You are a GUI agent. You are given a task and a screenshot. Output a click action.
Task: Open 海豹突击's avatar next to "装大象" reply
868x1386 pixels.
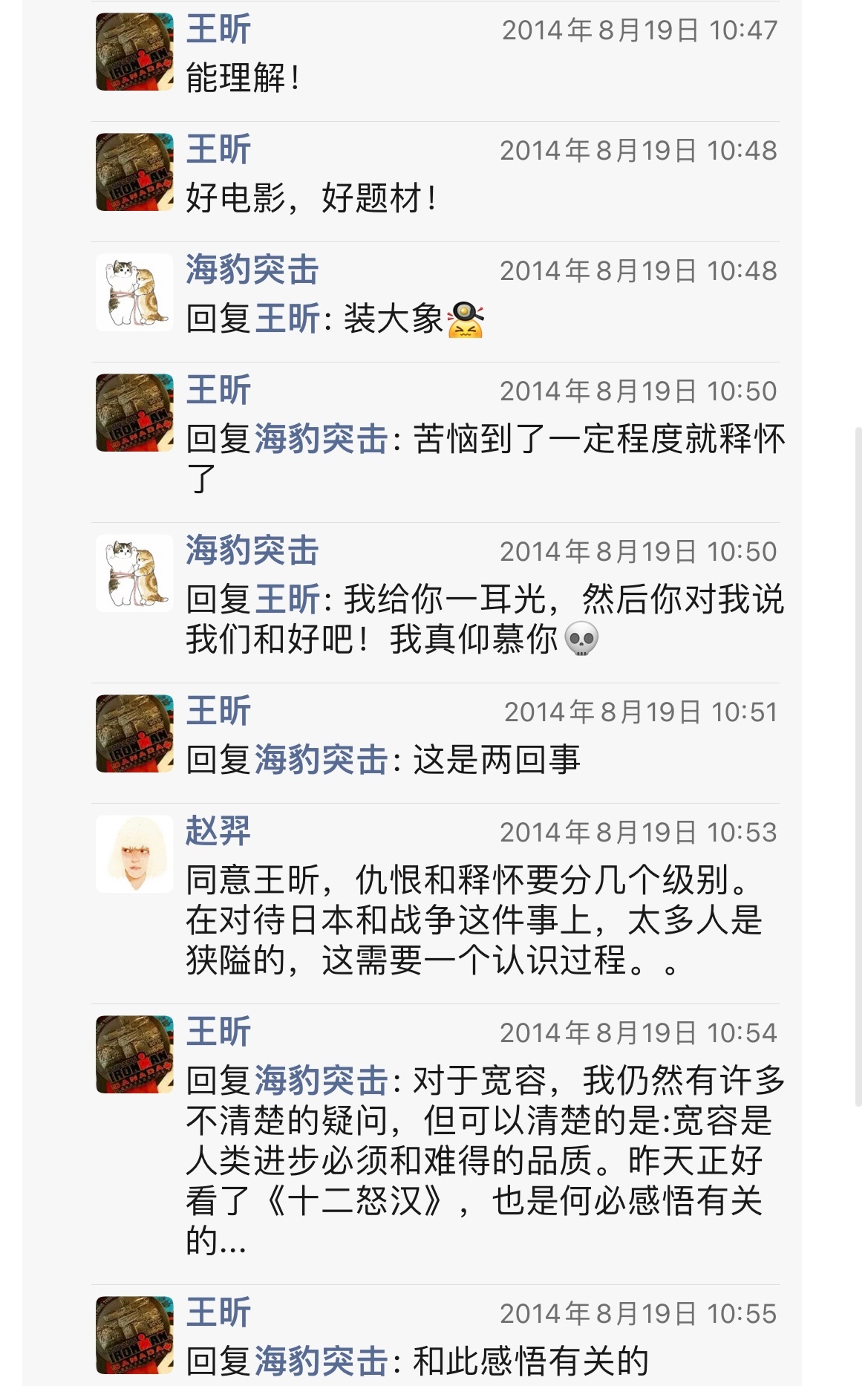click(134, 292)
